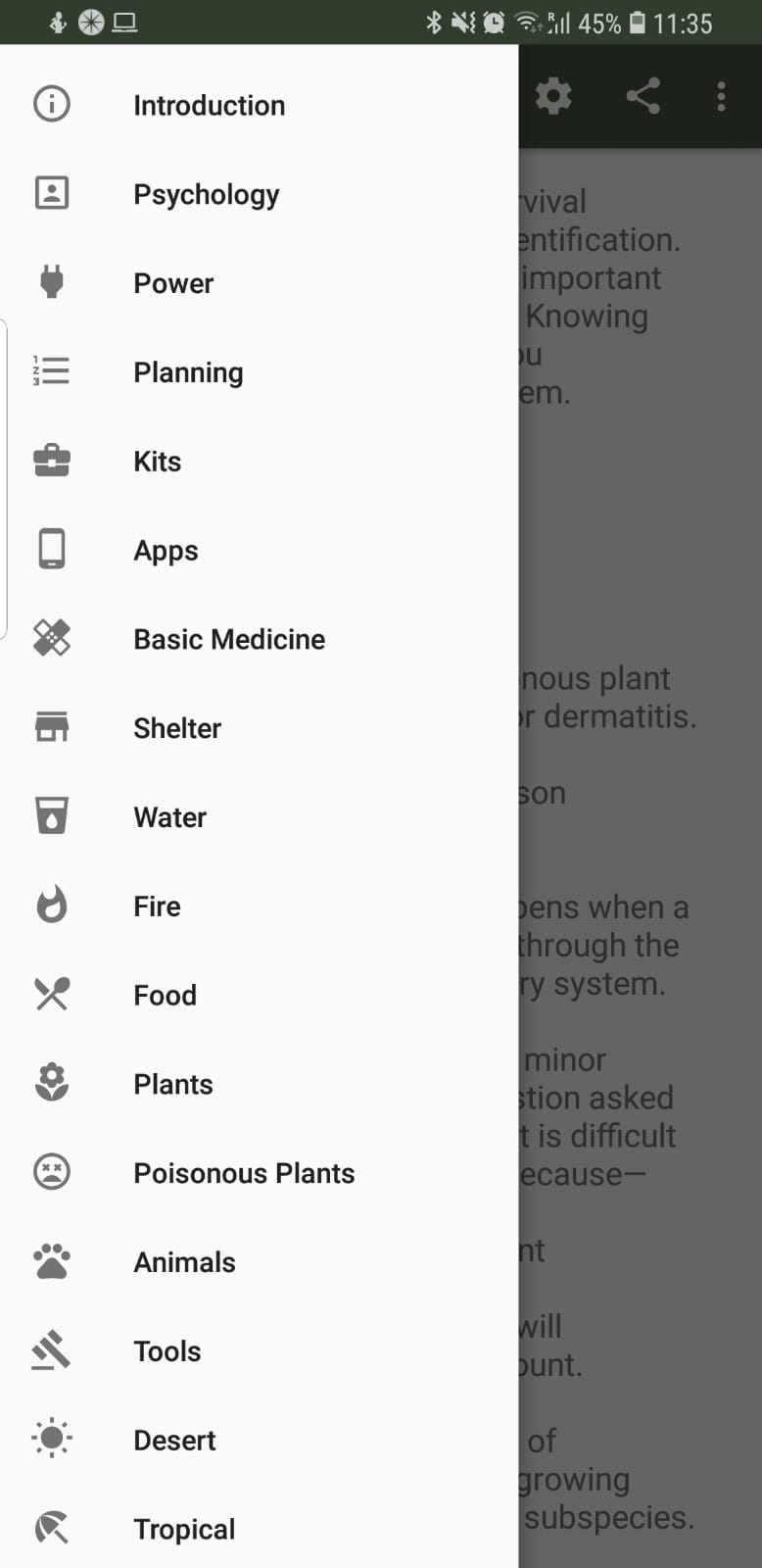Open the Shelter chapter
The image size is (762, 1568).
click(x=259, y=728)
